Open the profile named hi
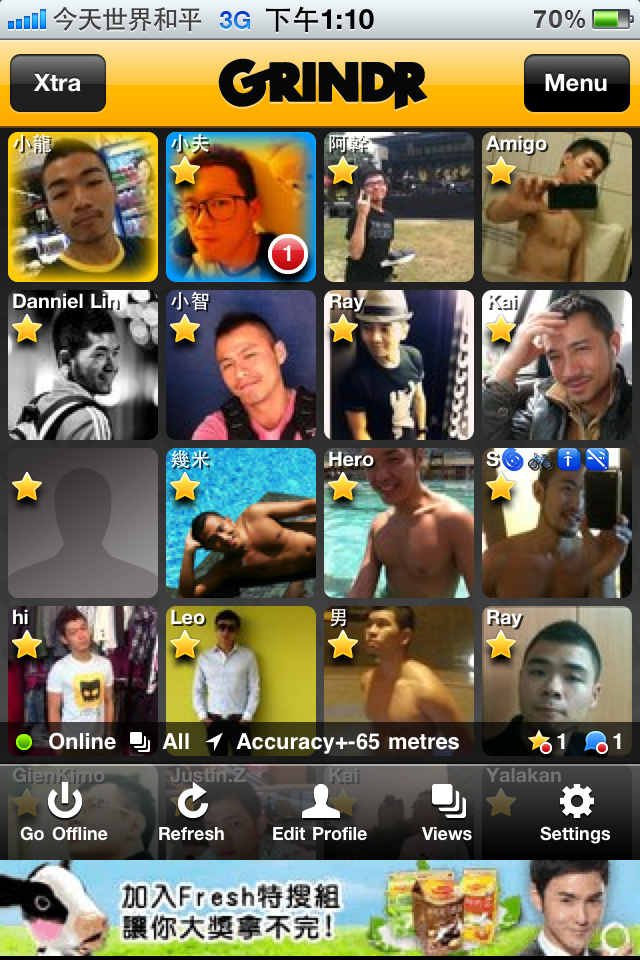The width and height of the screenshot is (640, 960). 83,670
